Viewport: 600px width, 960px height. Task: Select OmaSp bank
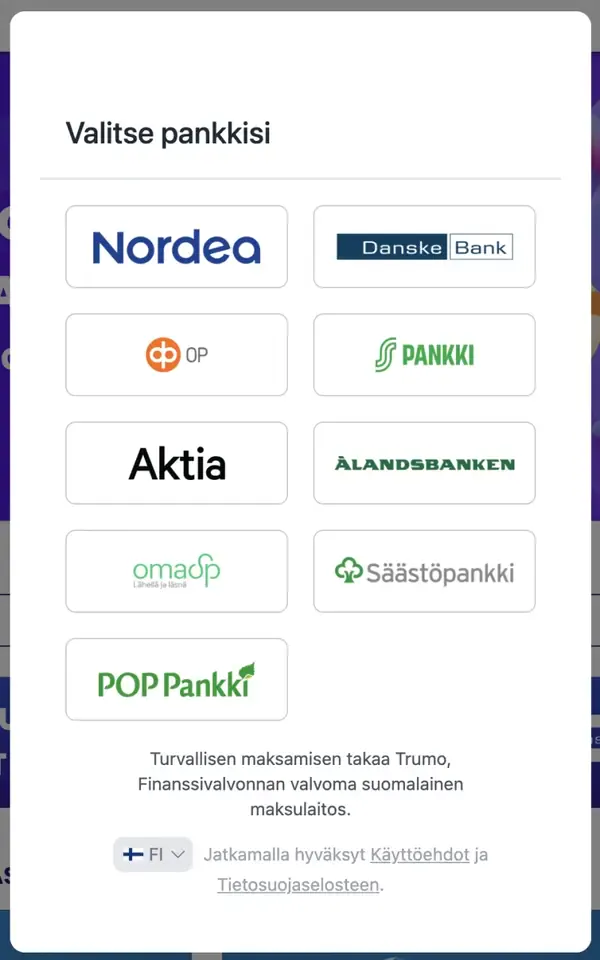[x=176, y=571]
